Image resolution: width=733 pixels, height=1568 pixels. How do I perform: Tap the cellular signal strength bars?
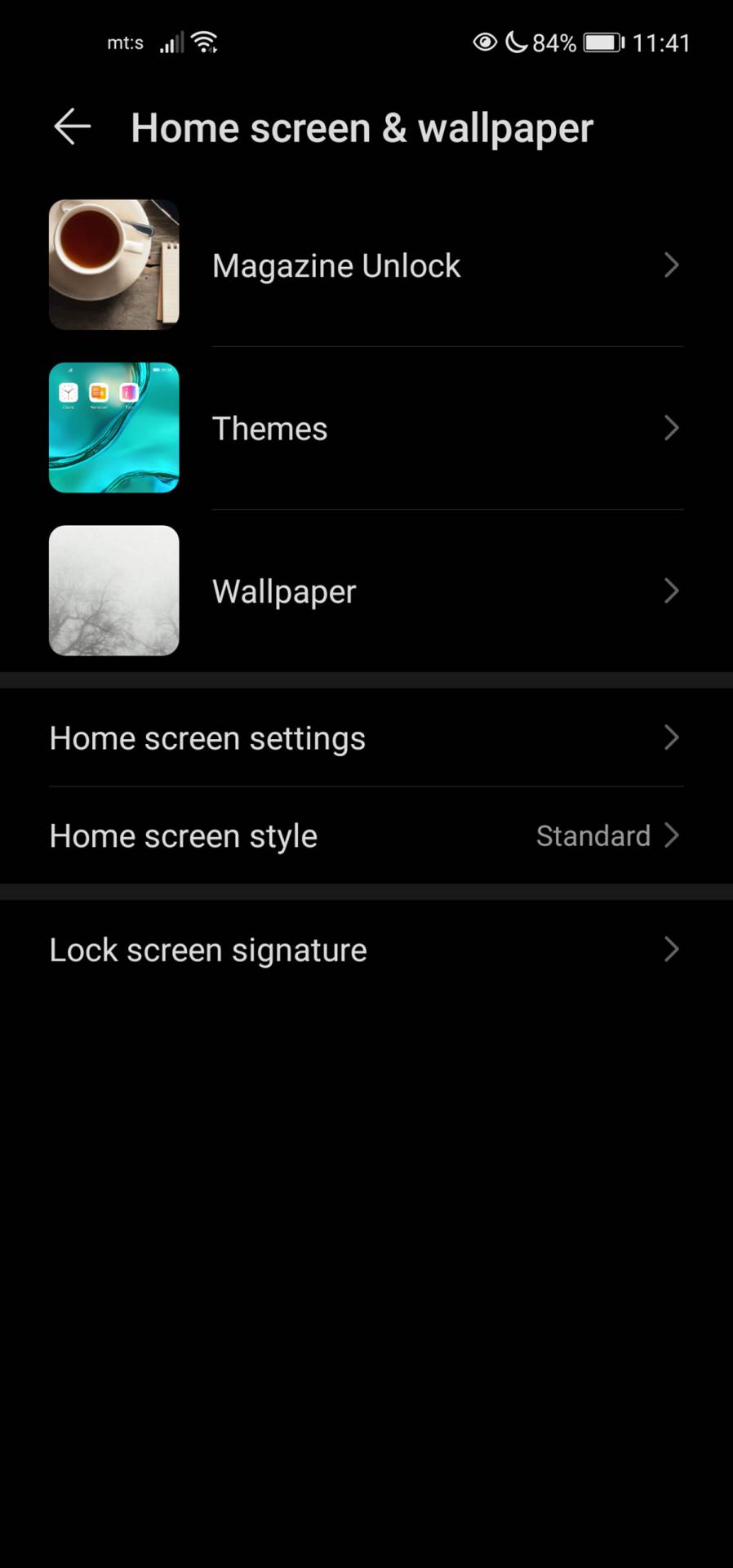tap(171, 42)
